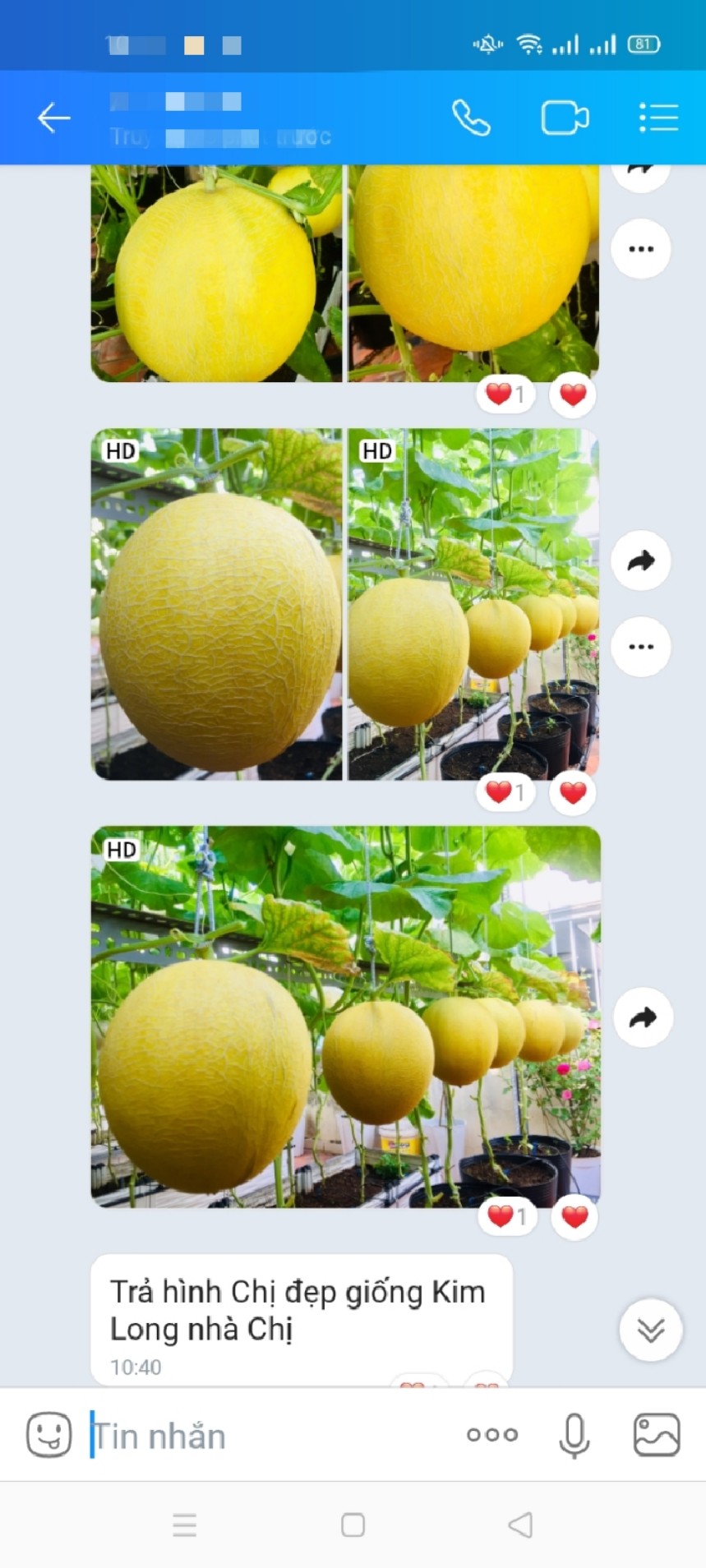706x1568 pixels.
Task: Open the chat options menu
Action: (658, 118)
